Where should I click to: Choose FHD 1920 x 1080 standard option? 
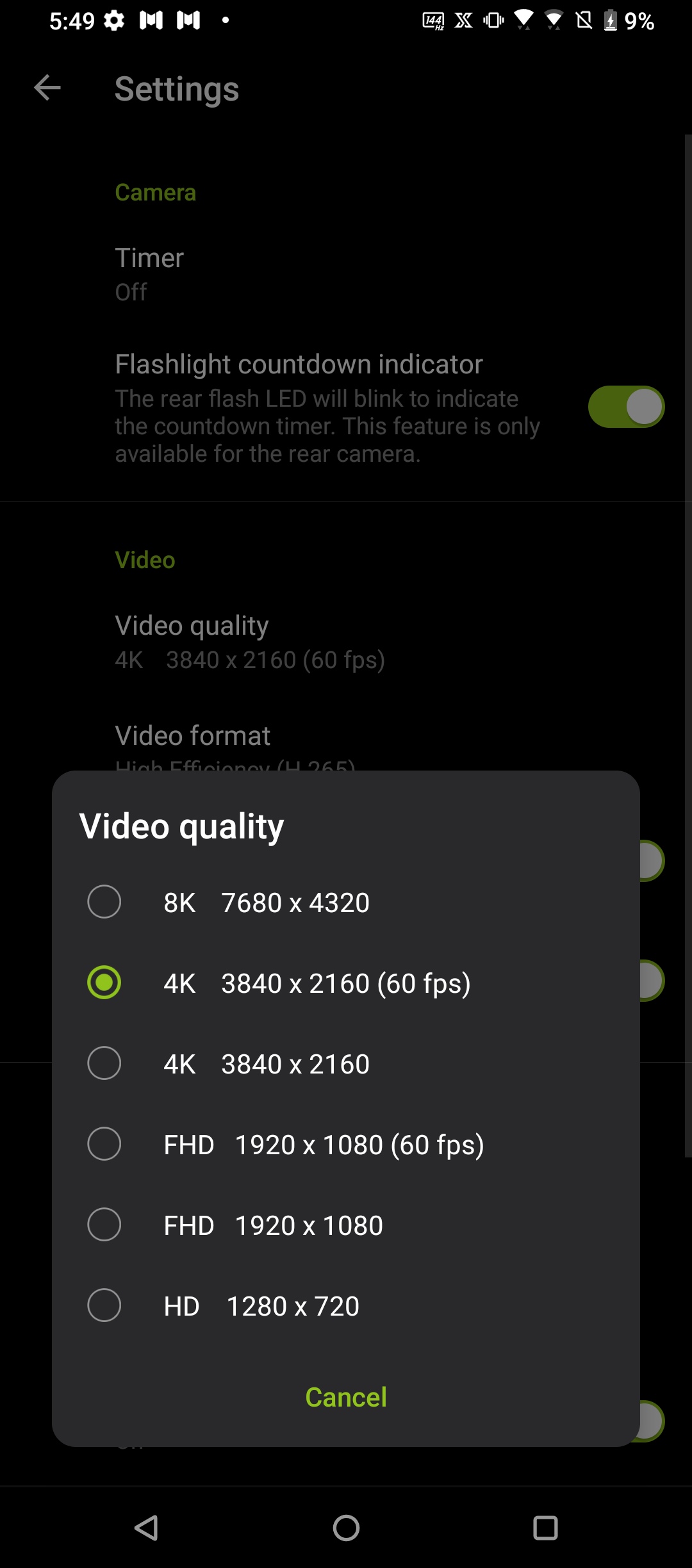click(104, 1225)
